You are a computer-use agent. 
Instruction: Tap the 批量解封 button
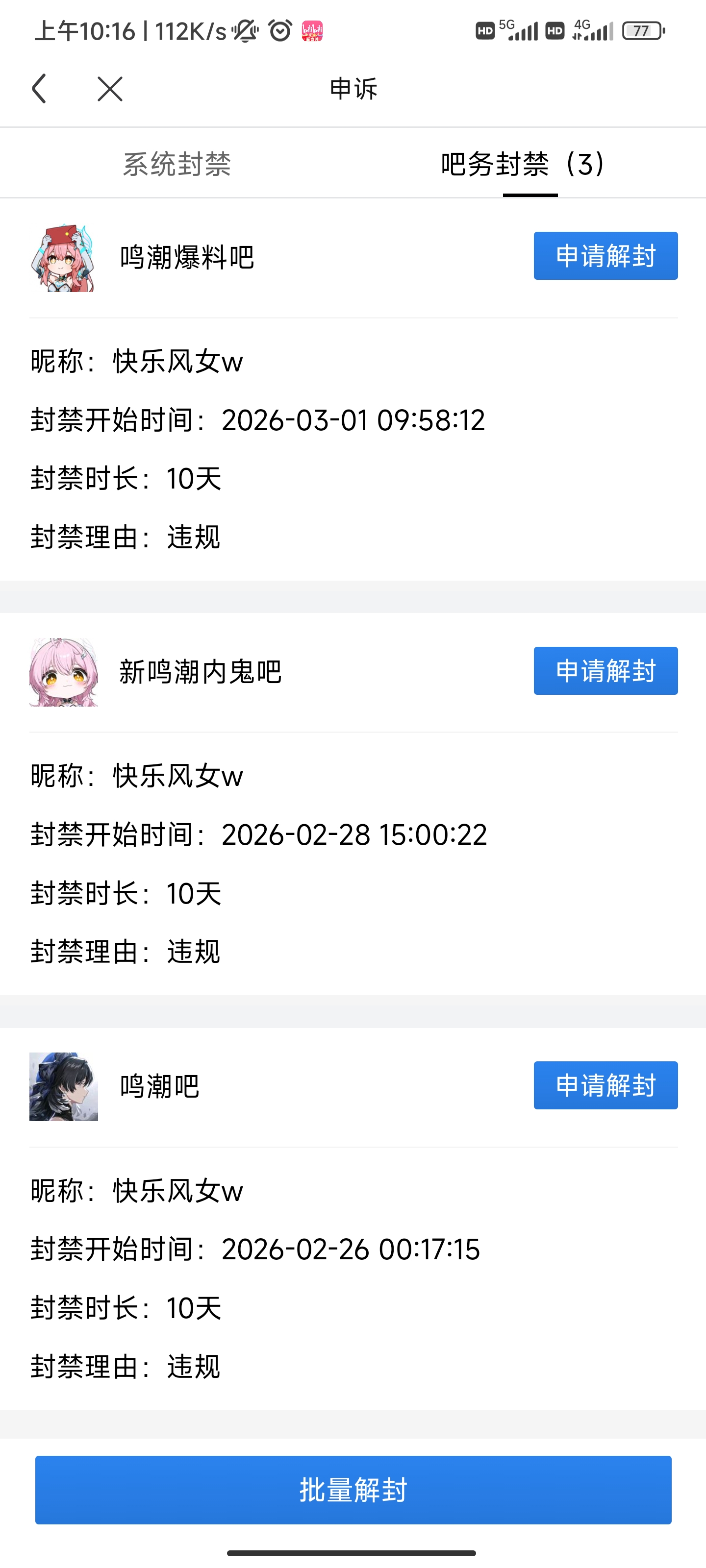pos(353,1489)
